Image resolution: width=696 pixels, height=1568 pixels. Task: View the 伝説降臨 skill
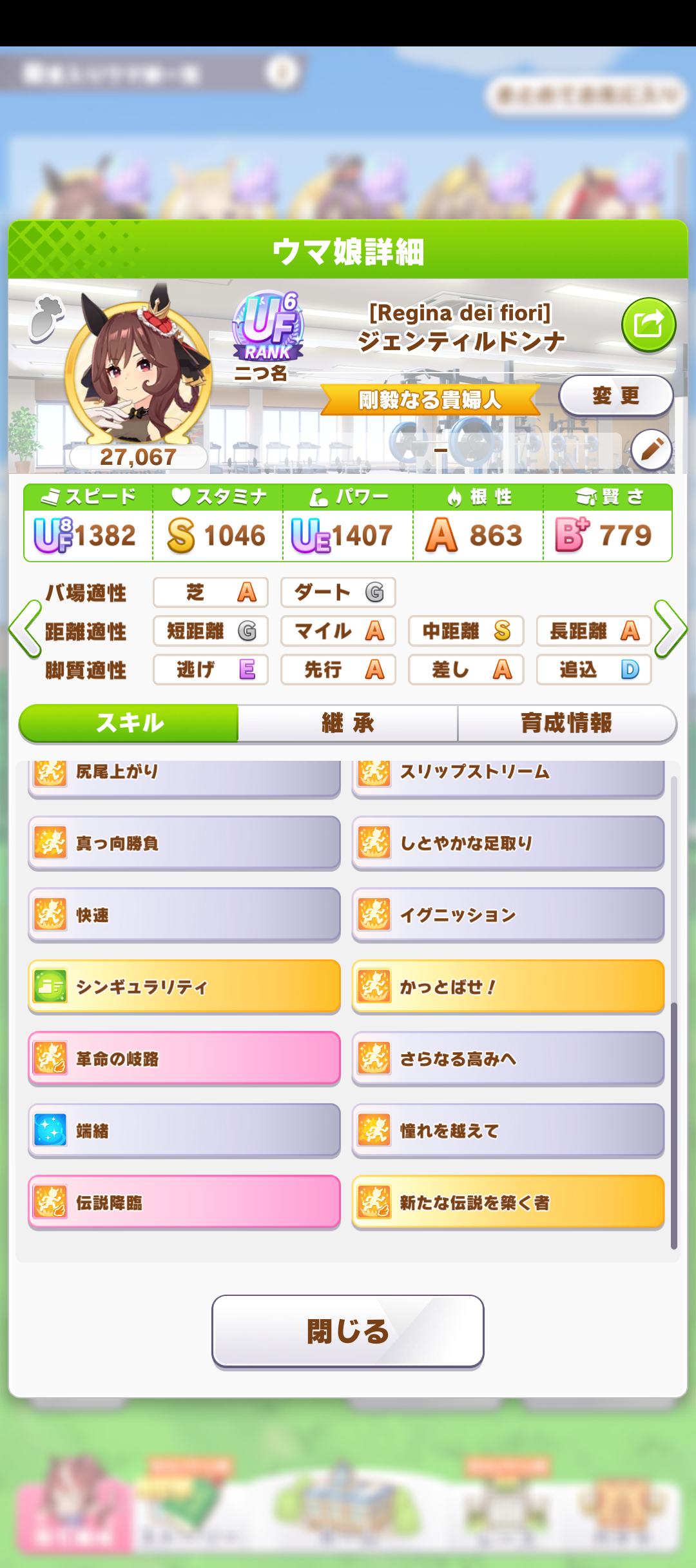coord(184,1202)
